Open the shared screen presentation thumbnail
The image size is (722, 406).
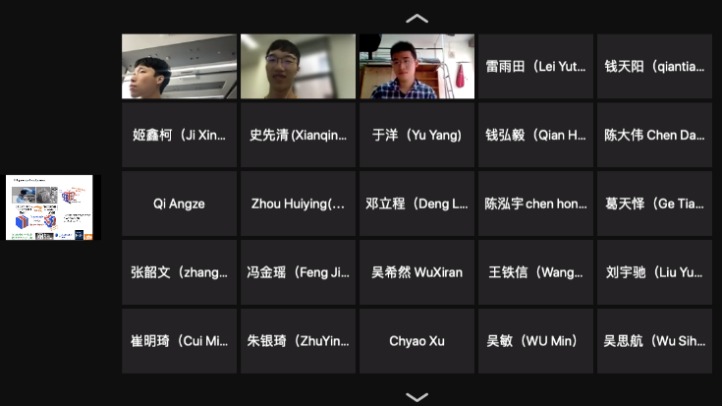click(x=49, y=207)
